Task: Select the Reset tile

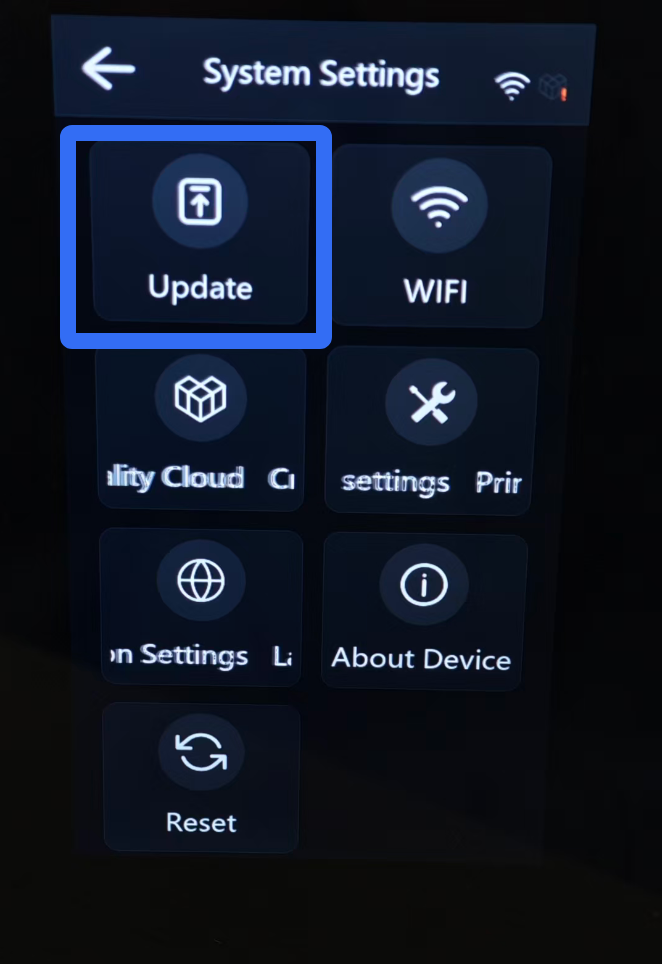Action: point(201,777)
